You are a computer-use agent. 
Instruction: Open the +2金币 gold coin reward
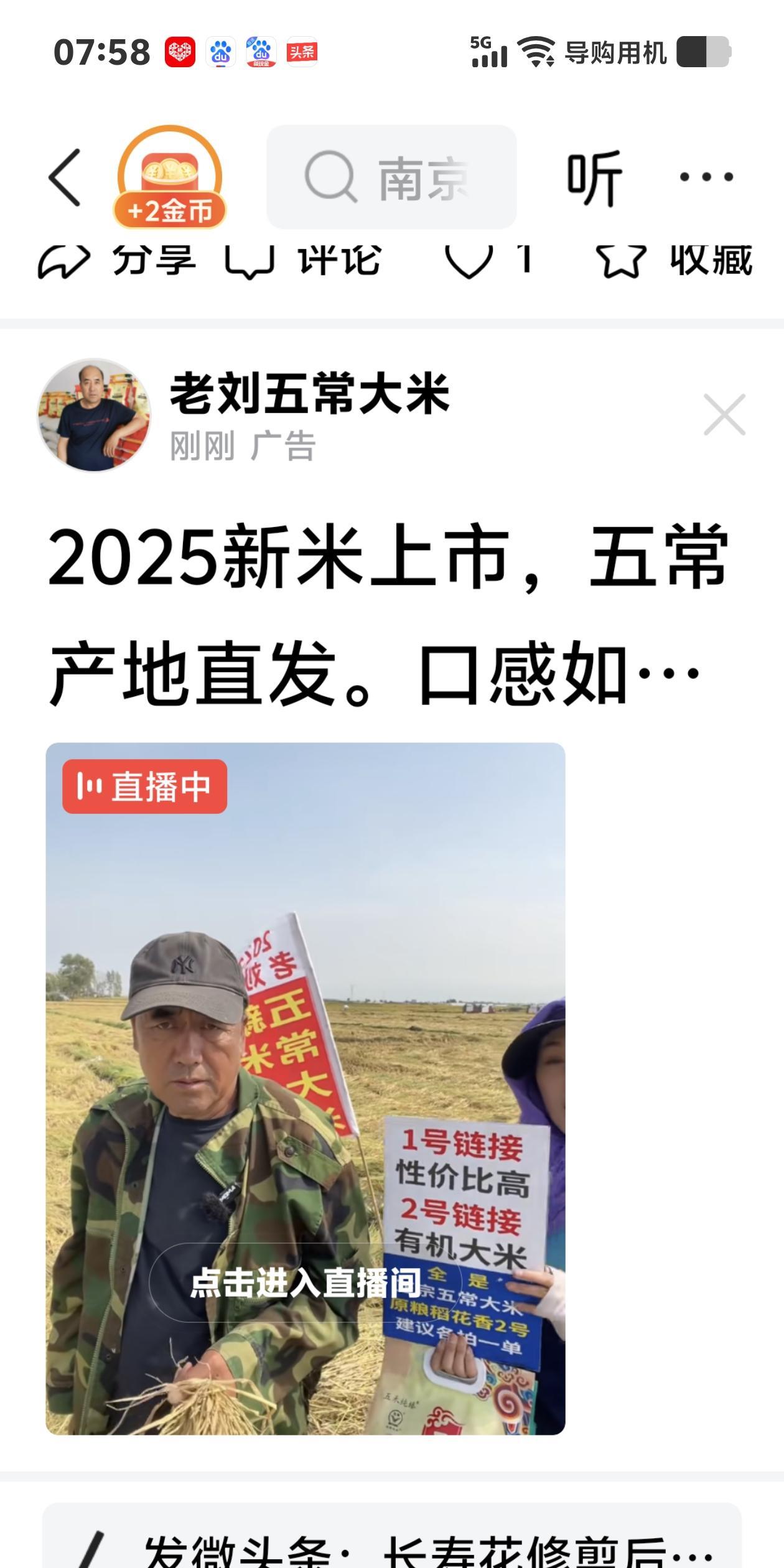169,177
